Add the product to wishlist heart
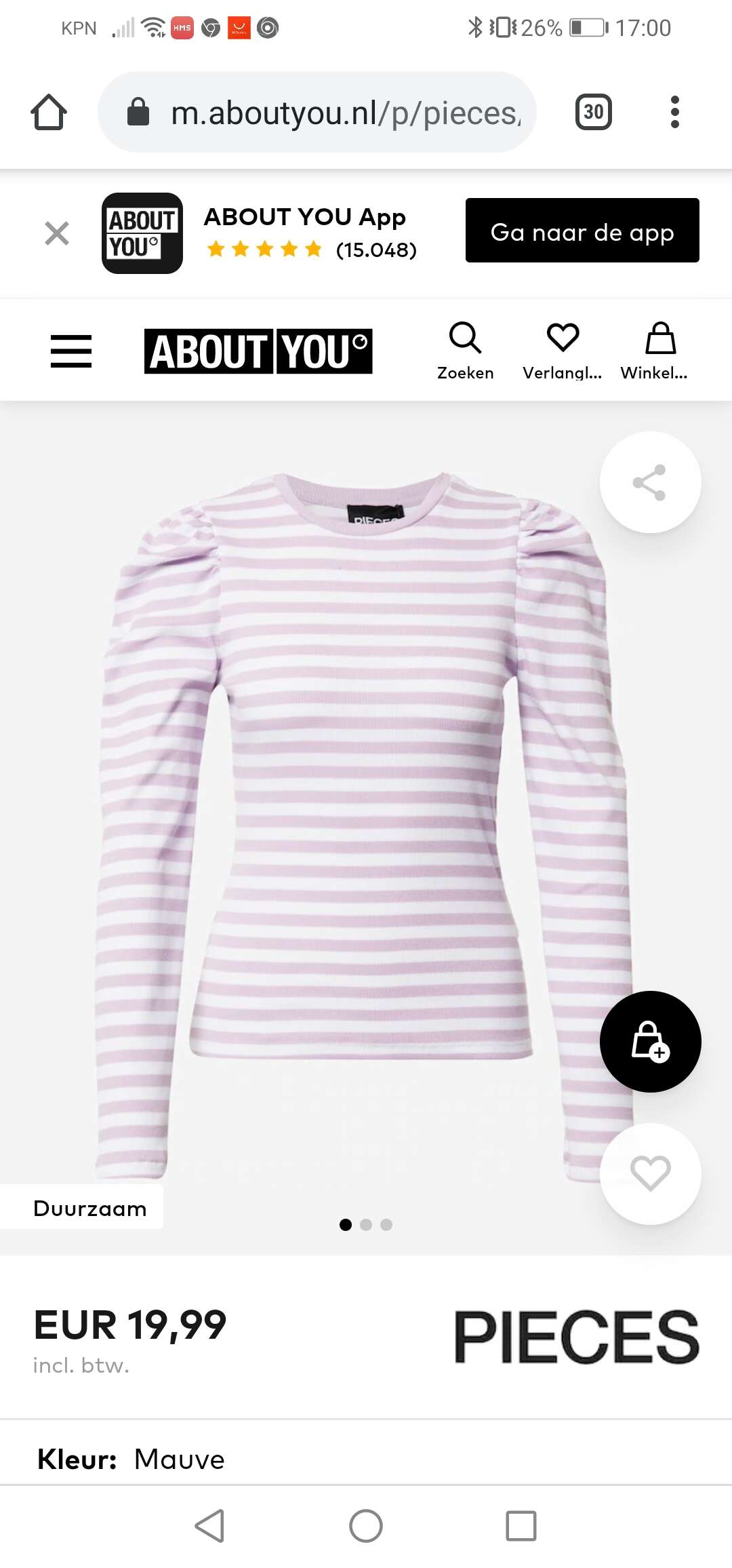The width and height of the screenshot is (732, 1568). (x=650, y=1174)
